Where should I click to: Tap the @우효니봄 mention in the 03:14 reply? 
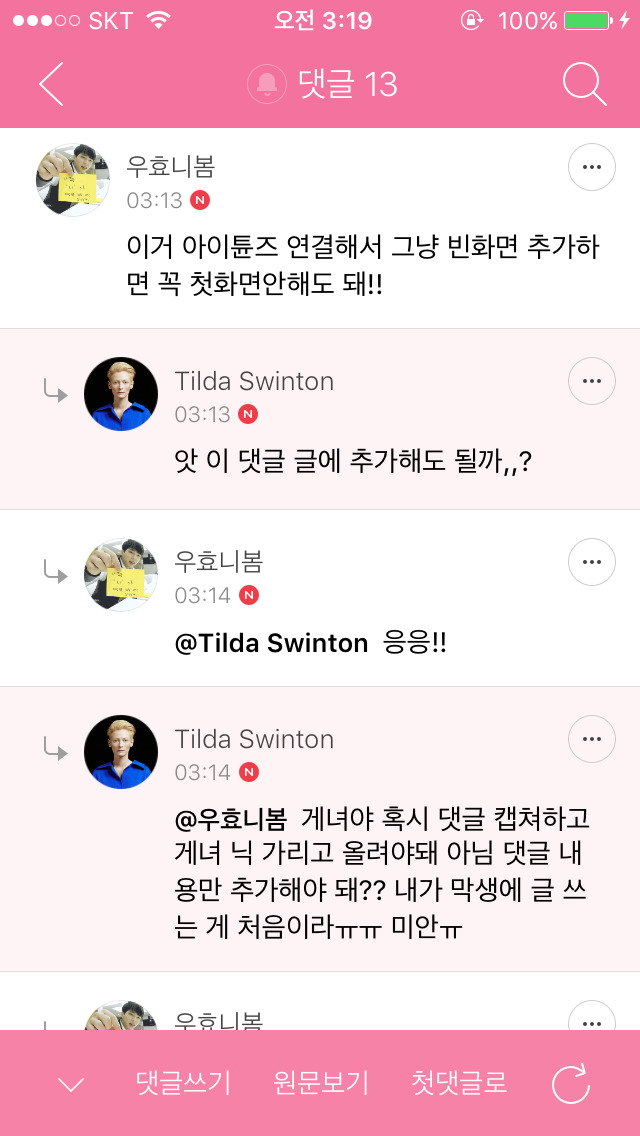click(230, 820)
